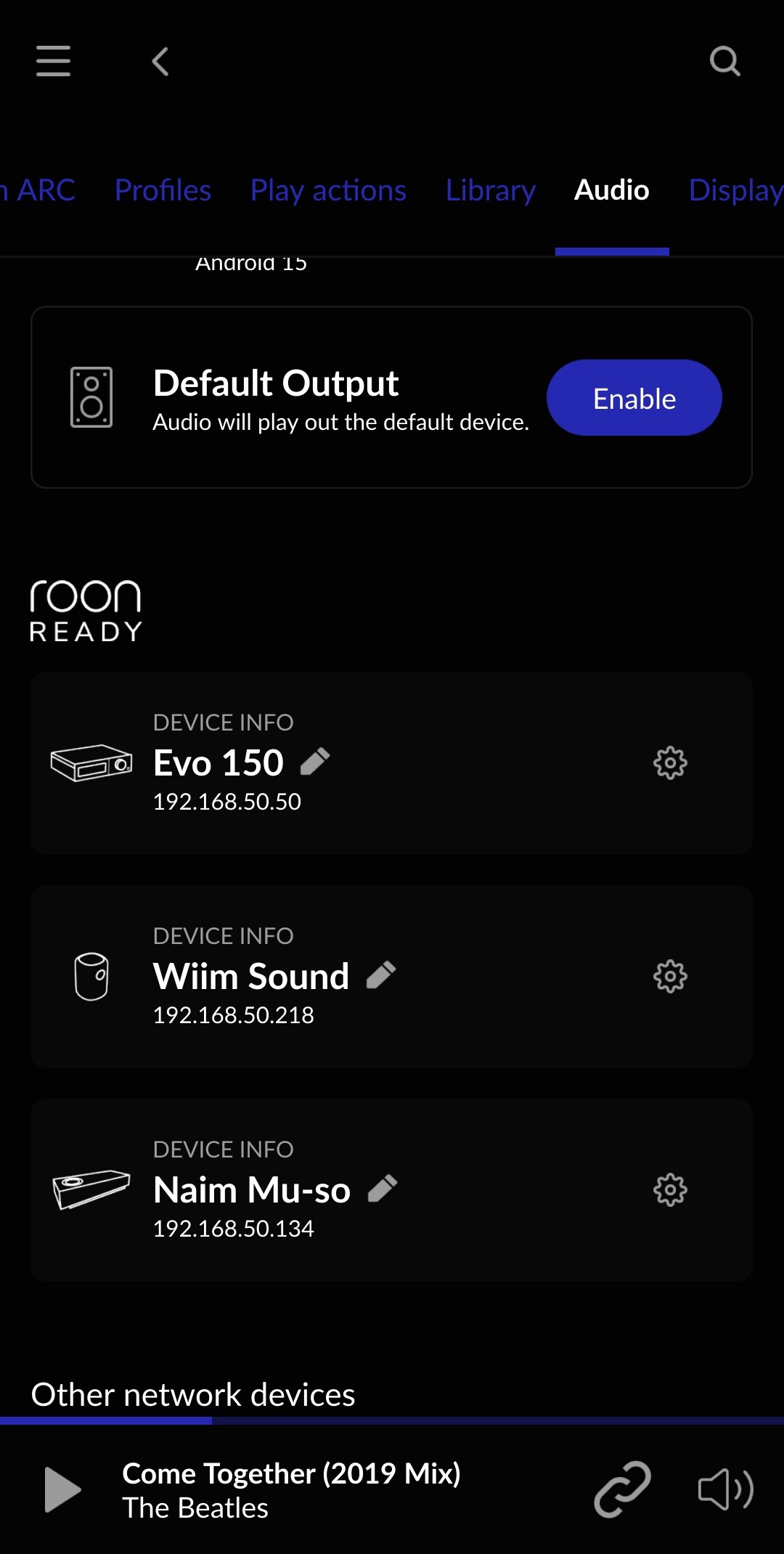Open the zone link icon
The height and width of the screenshot is (1554, 784).
622,1489
